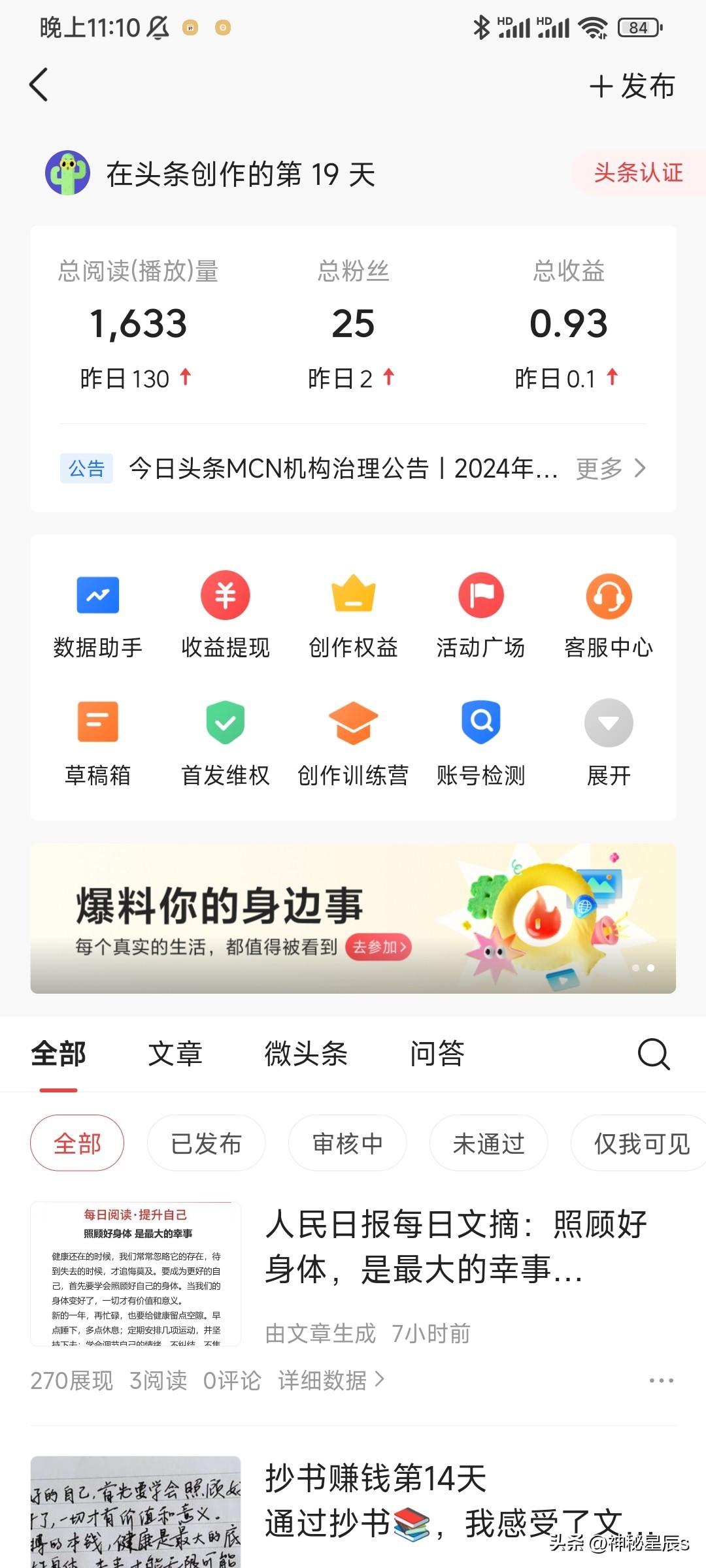This screenshot has width=706, height=1568.
Task: Open 数据助手 data assistant
Action: [98, 615]
